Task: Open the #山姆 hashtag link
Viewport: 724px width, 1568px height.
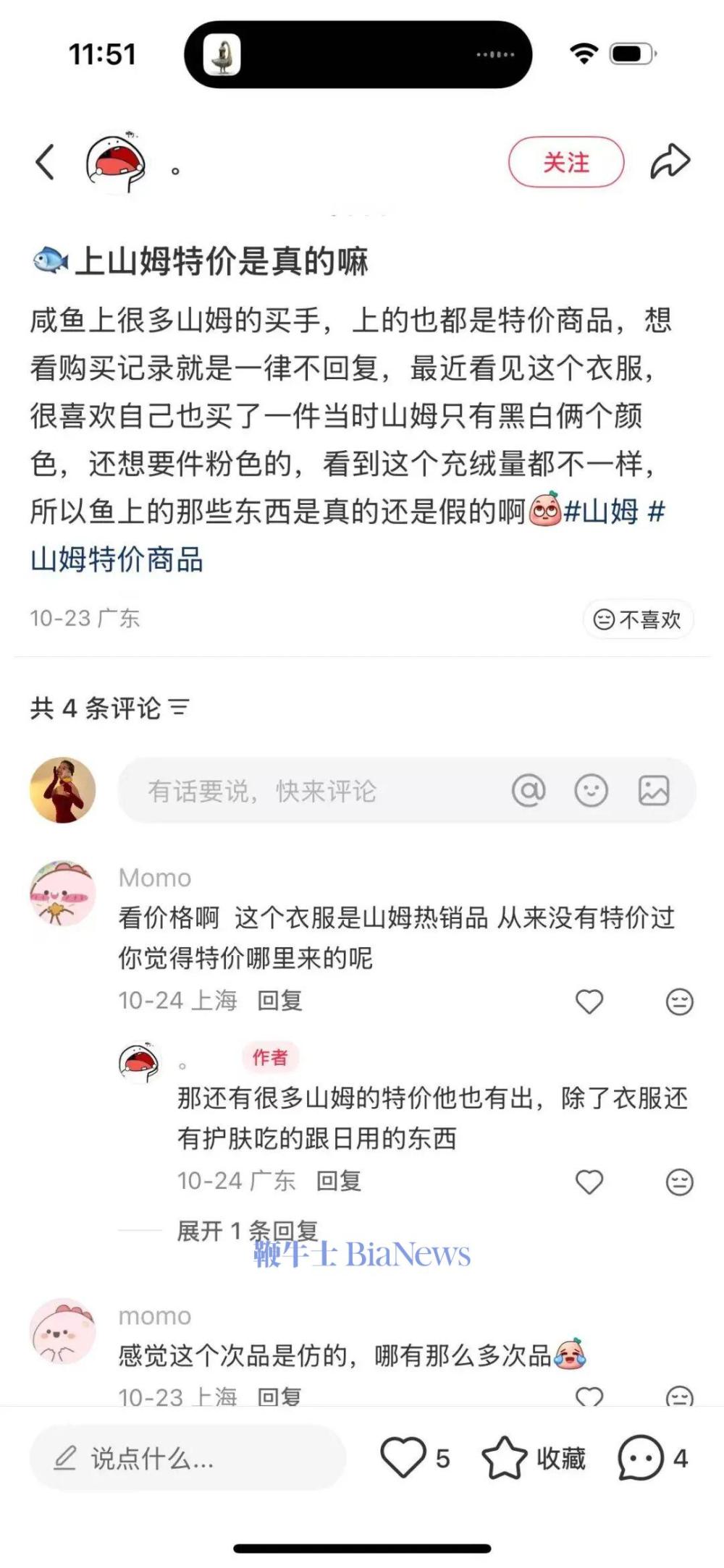Action: coord(600,512)
